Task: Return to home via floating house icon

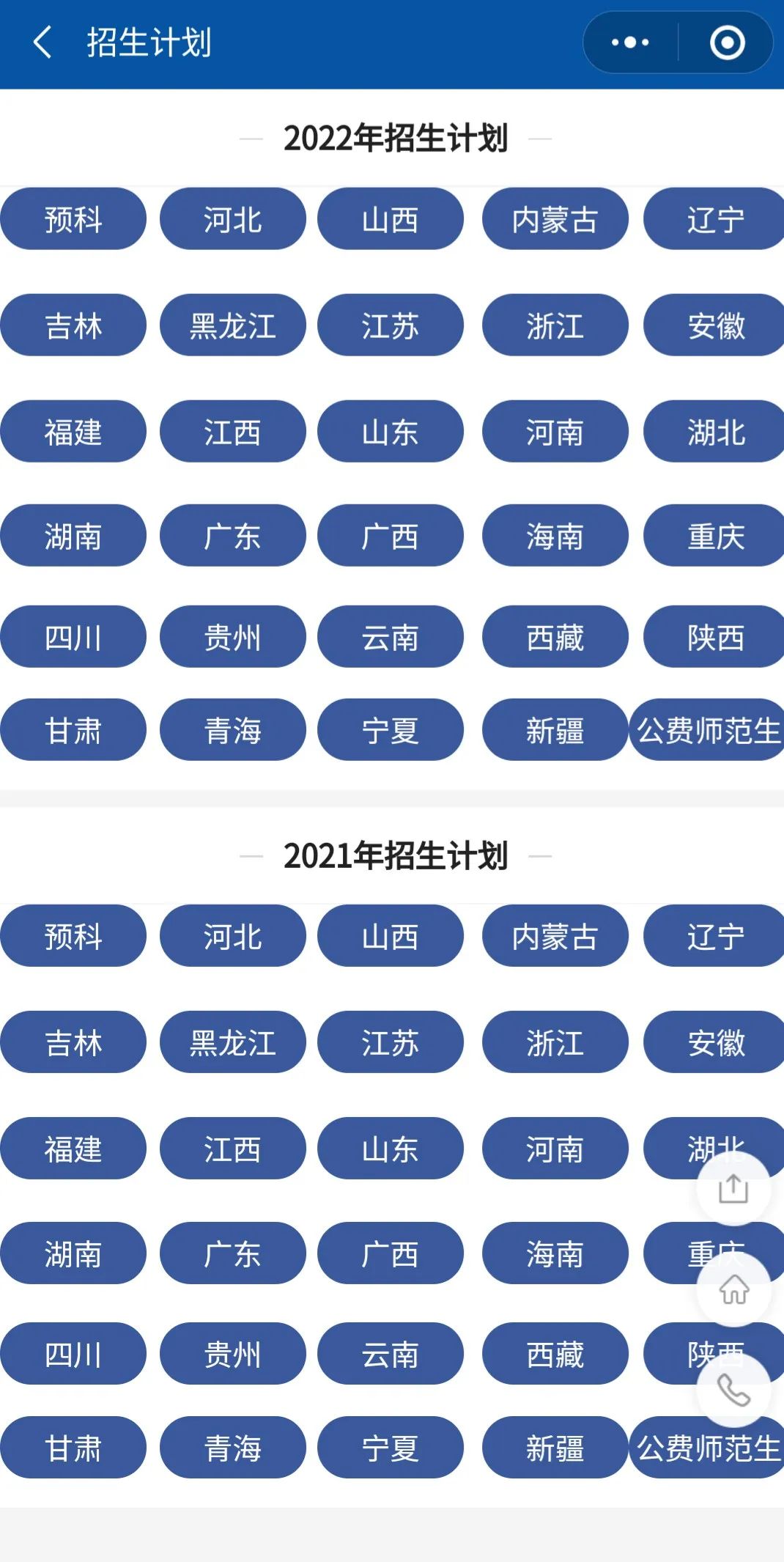Action: coord(733,1289)
